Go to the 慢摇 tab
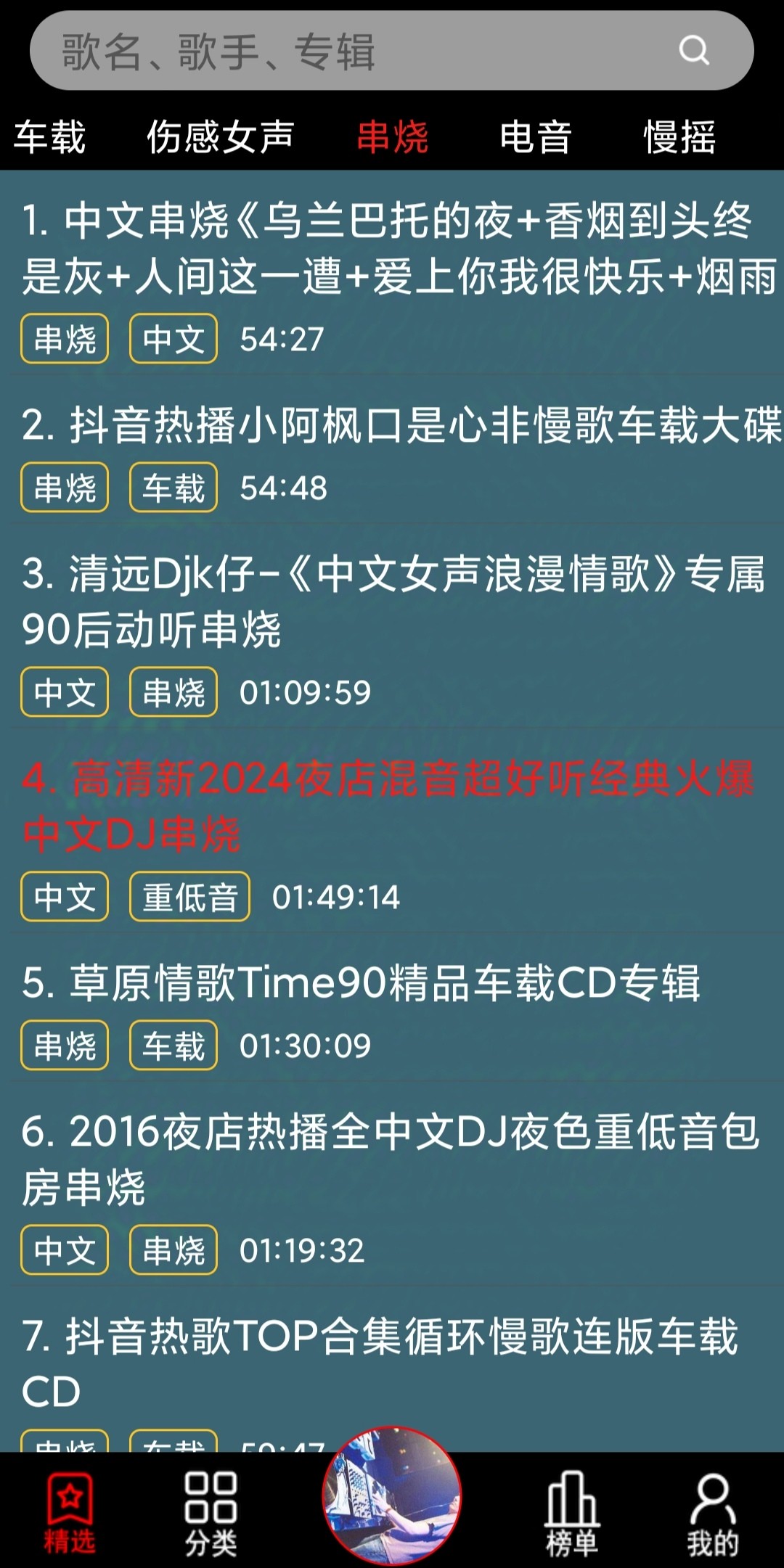Viewport: 784px width, 1568px height. [x=679, y=137]
